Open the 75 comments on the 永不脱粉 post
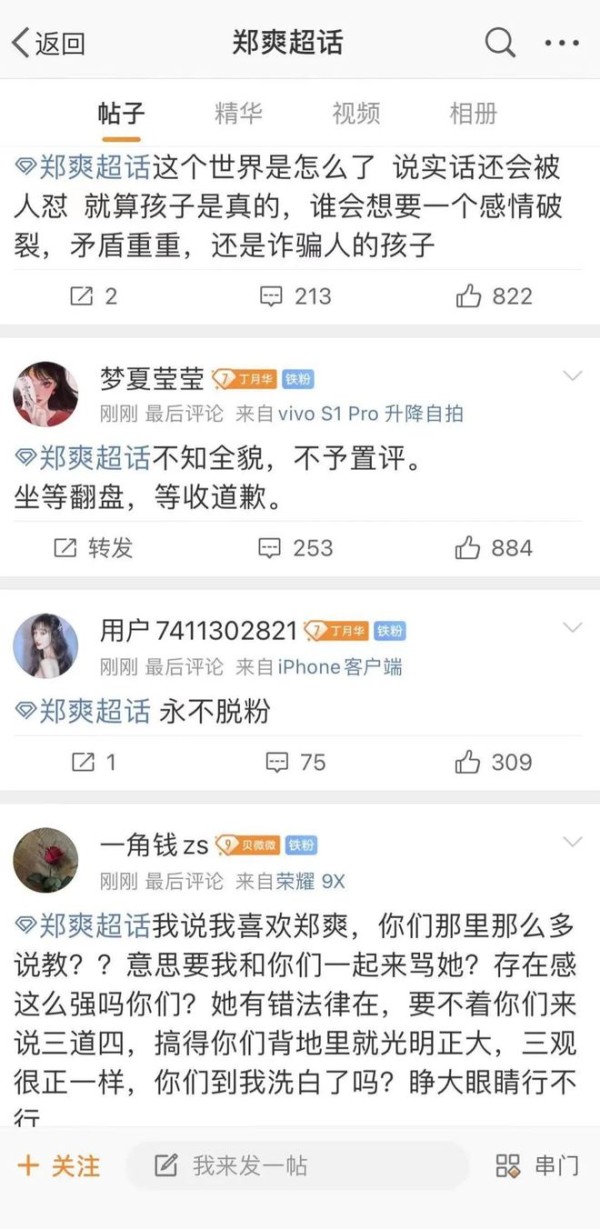 tap(296, 762)
